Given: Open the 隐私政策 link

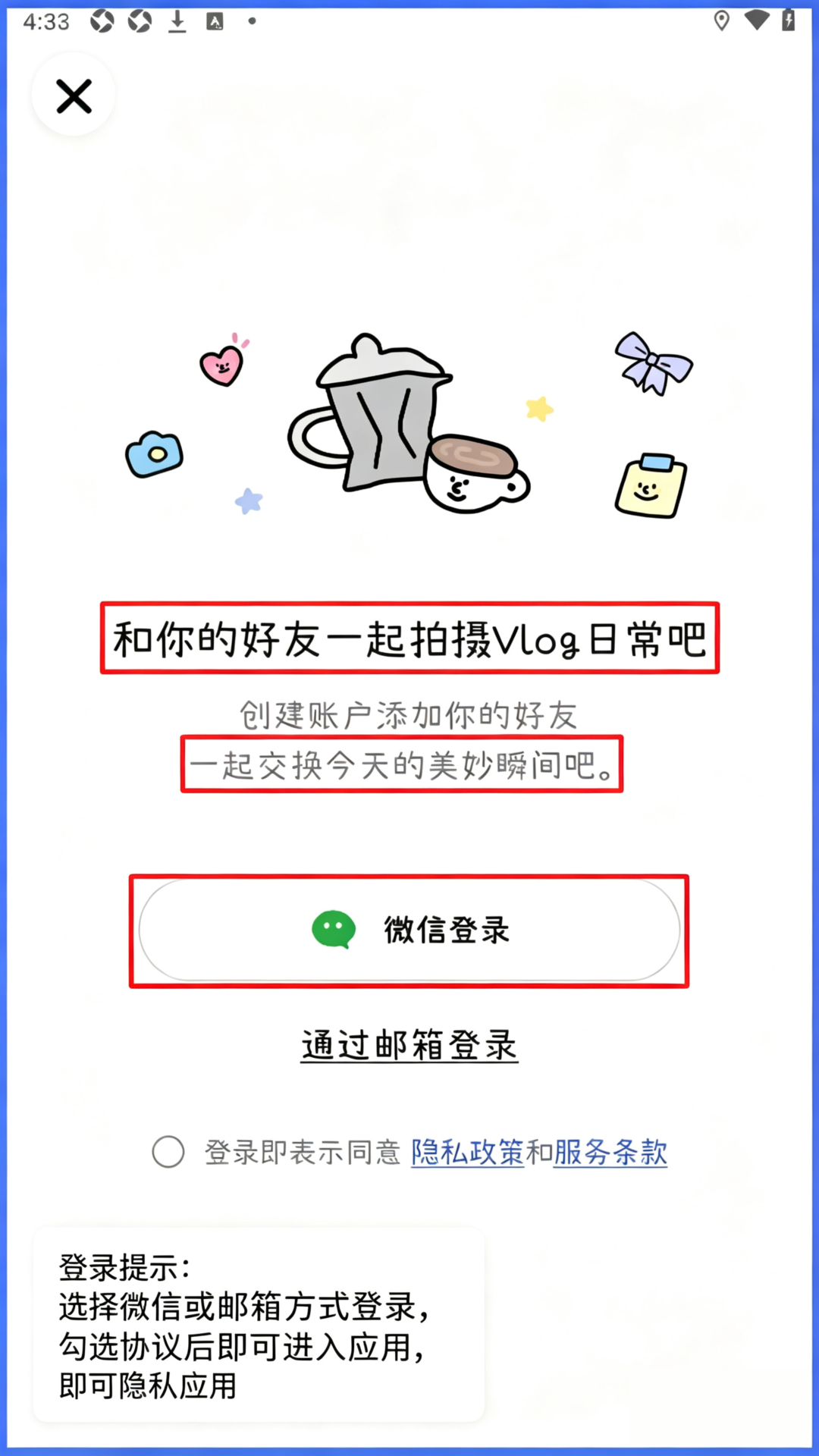Looking at the screenshot, I should tap(467, 1152).
